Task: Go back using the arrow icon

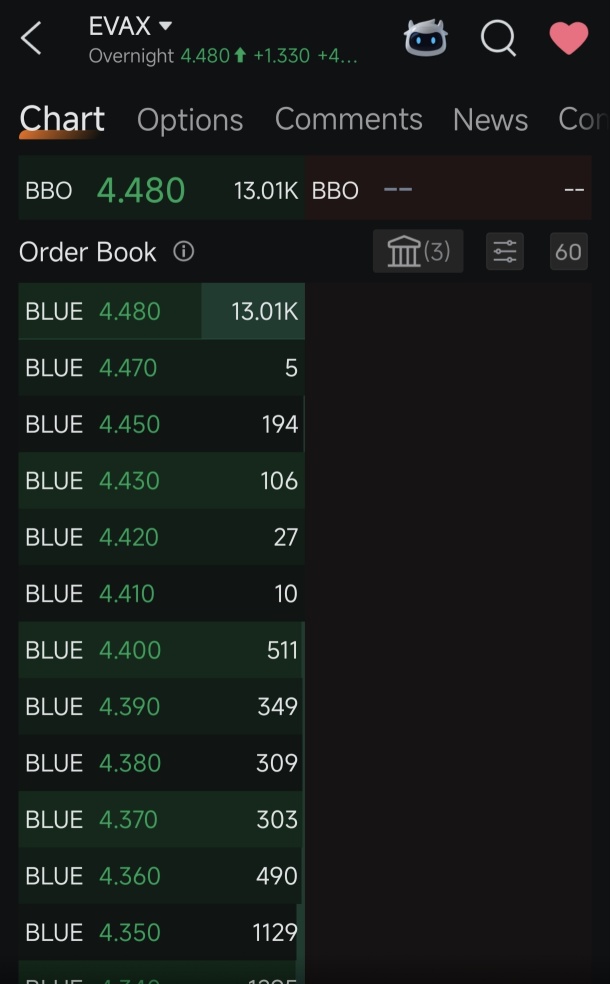Action: pos(31,38)
